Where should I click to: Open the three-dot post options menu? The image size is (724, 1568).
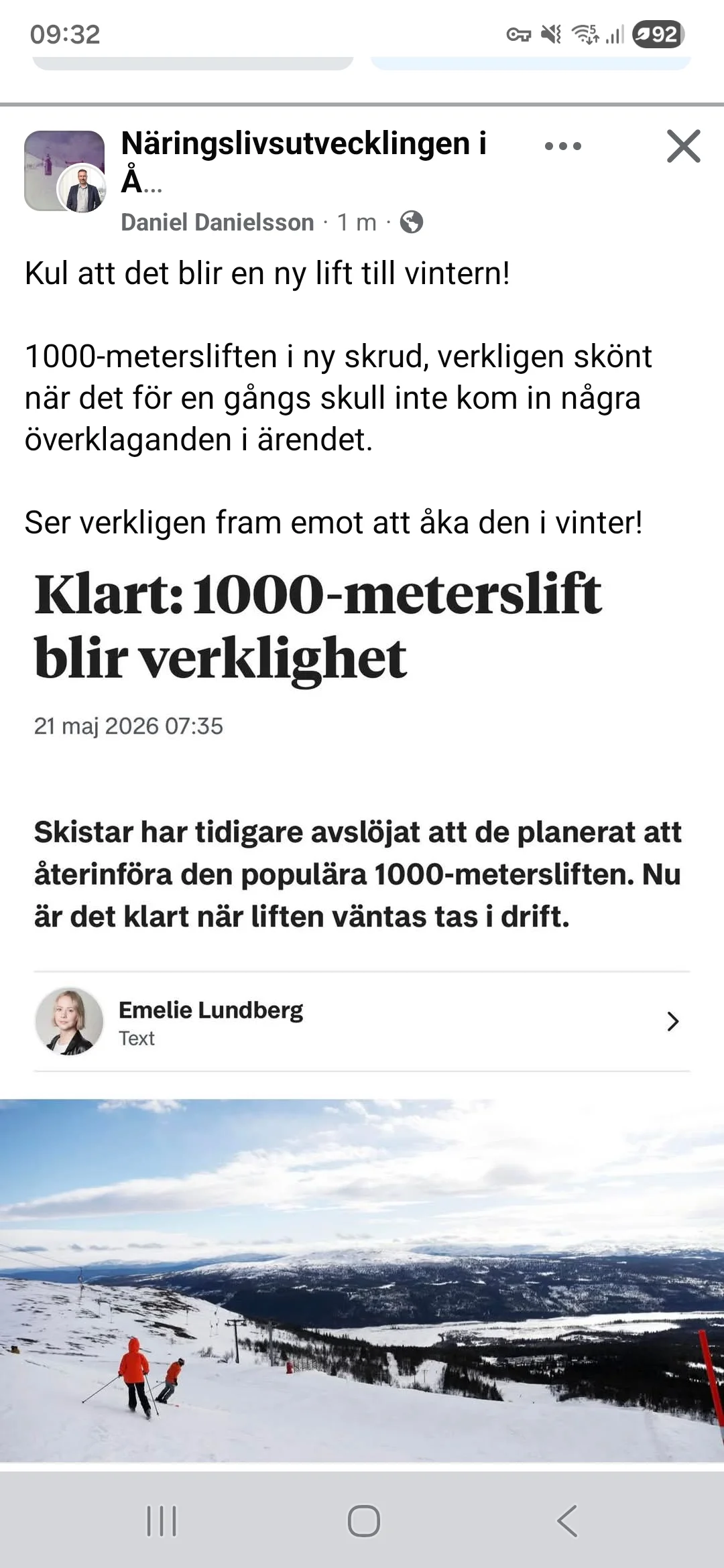(x=563, y=146)
